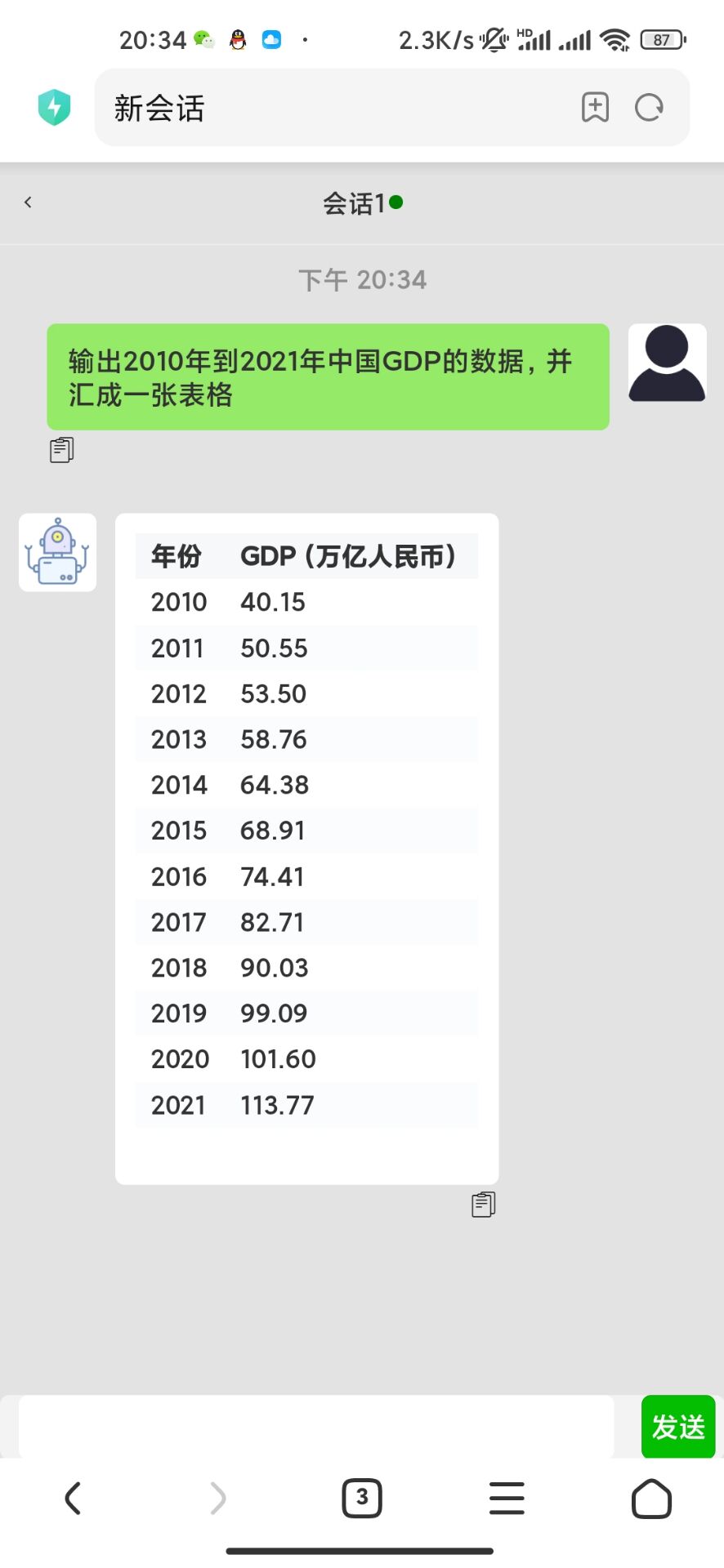Tap the refresh icon to reload the page

coord(648,107)
